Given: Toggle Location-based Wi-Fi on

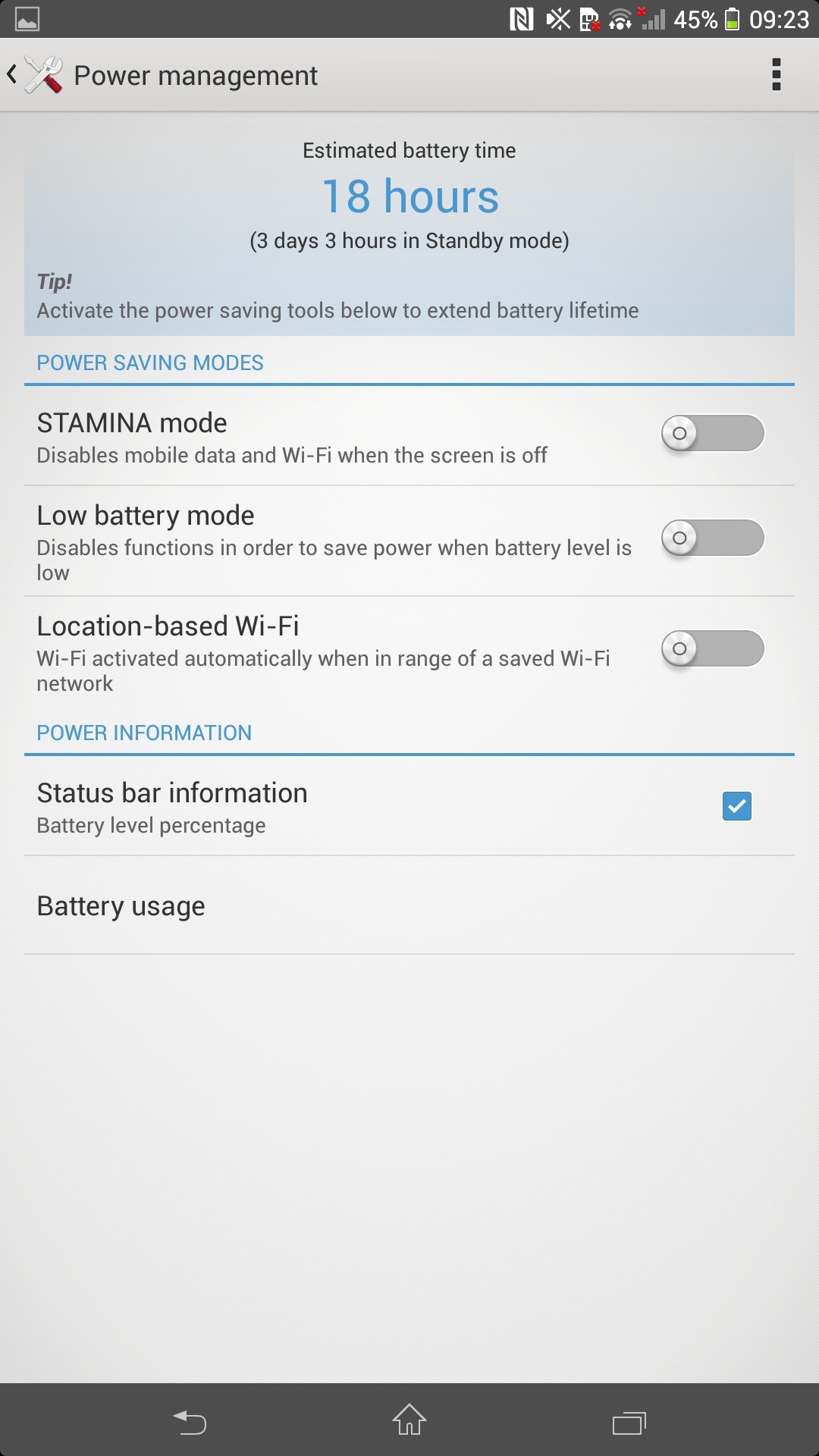Looking at the screenshot, I should (712, 649).
